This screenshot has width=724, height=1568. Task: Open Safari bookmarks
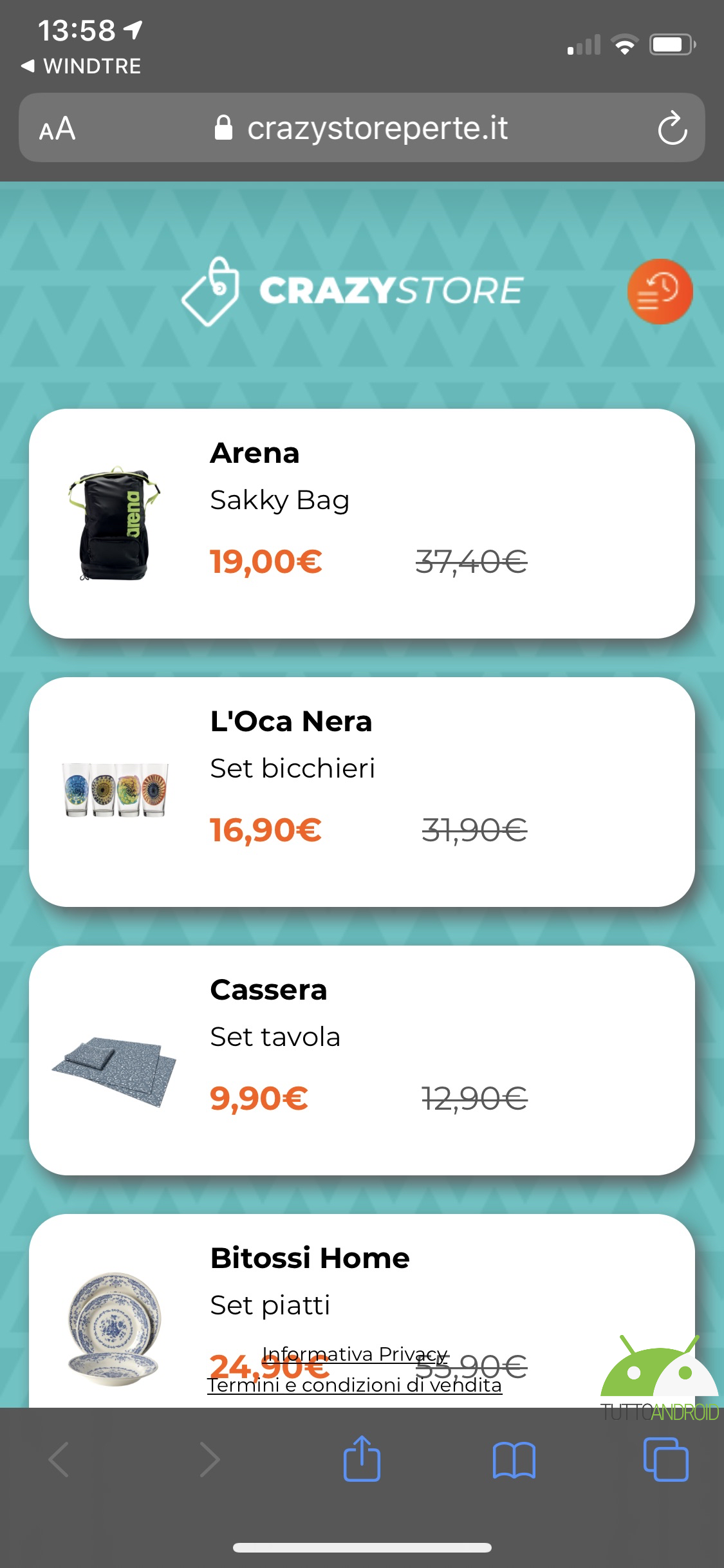[514, 1460]
